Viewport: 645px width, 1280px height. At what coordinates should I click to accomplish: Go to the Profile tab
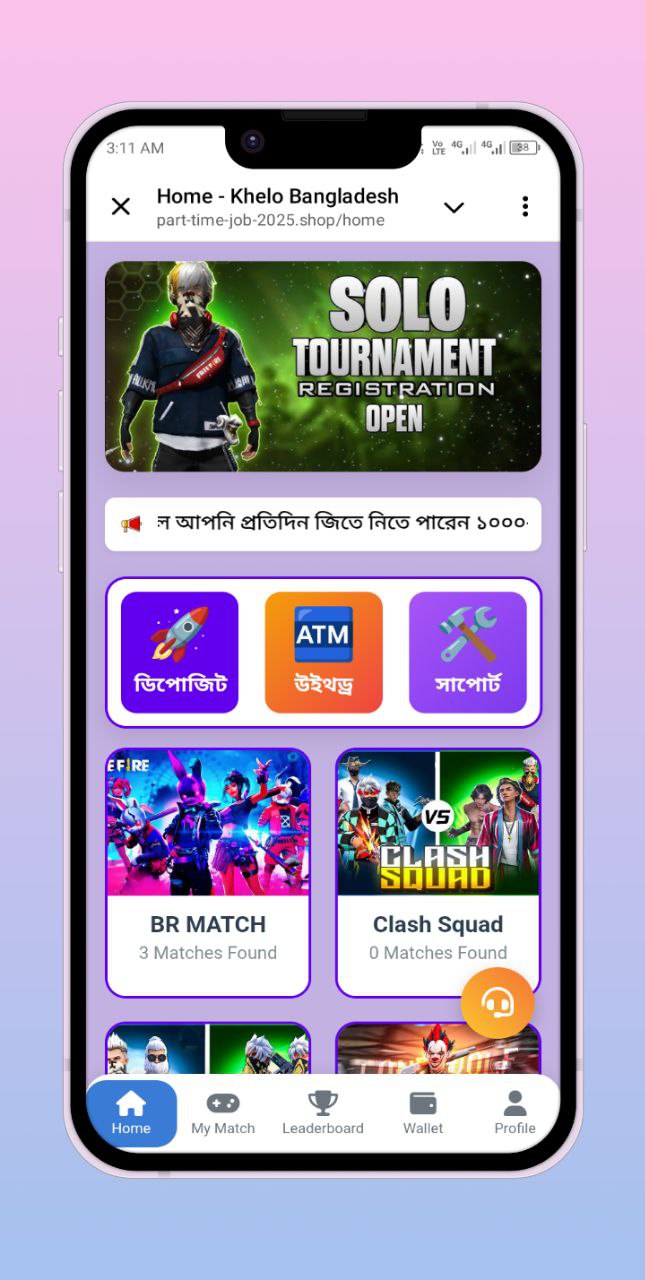tap(515, 1113)
